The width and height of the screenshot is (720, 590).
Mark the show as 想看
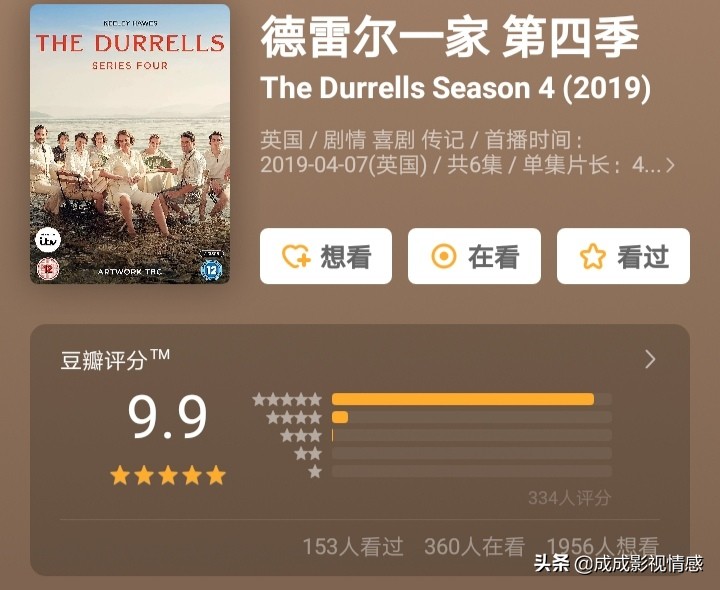326,257
